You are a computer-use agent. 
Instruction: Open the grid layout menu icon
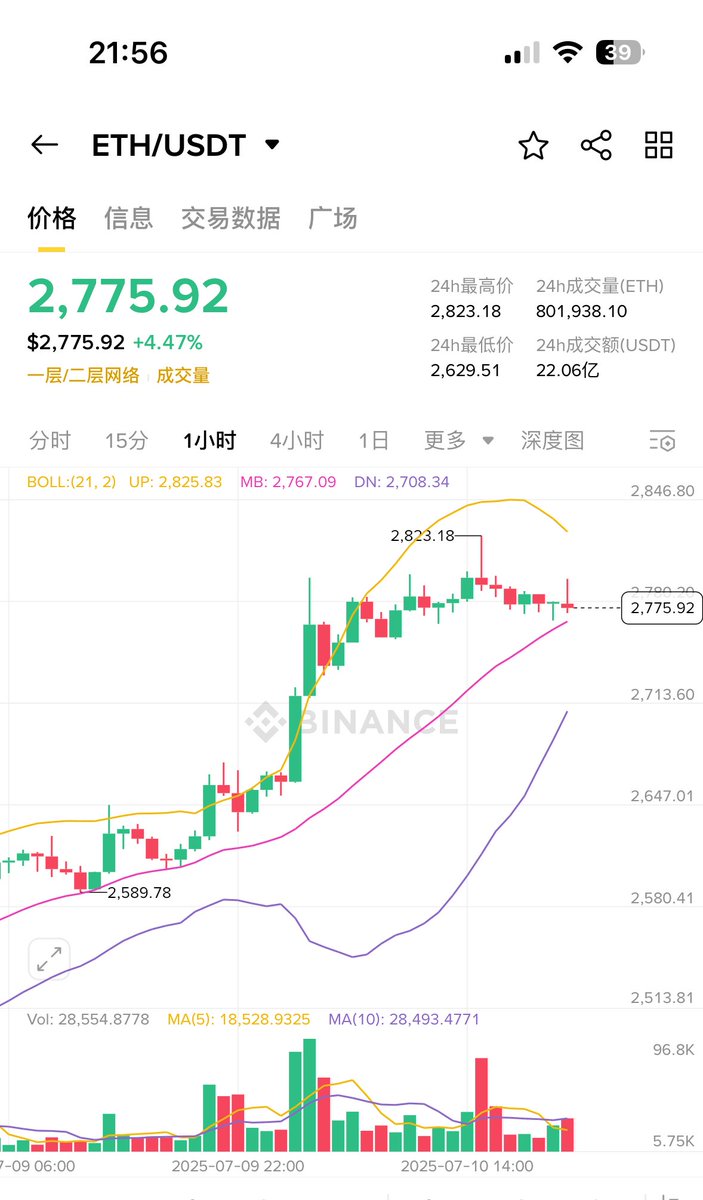[x=659, y=145]
